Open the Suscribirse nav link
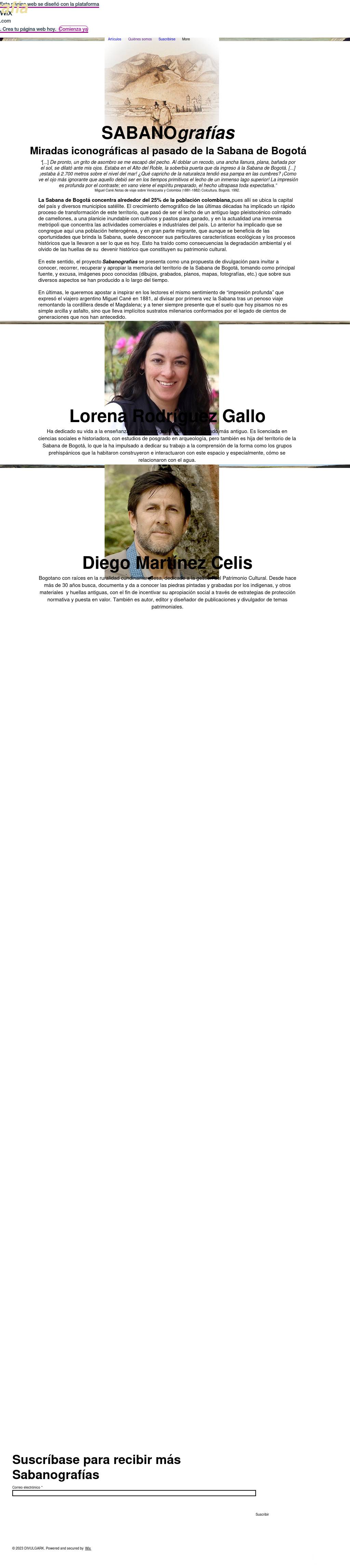The image size is (350, 1568). click(x=167, y=39)
